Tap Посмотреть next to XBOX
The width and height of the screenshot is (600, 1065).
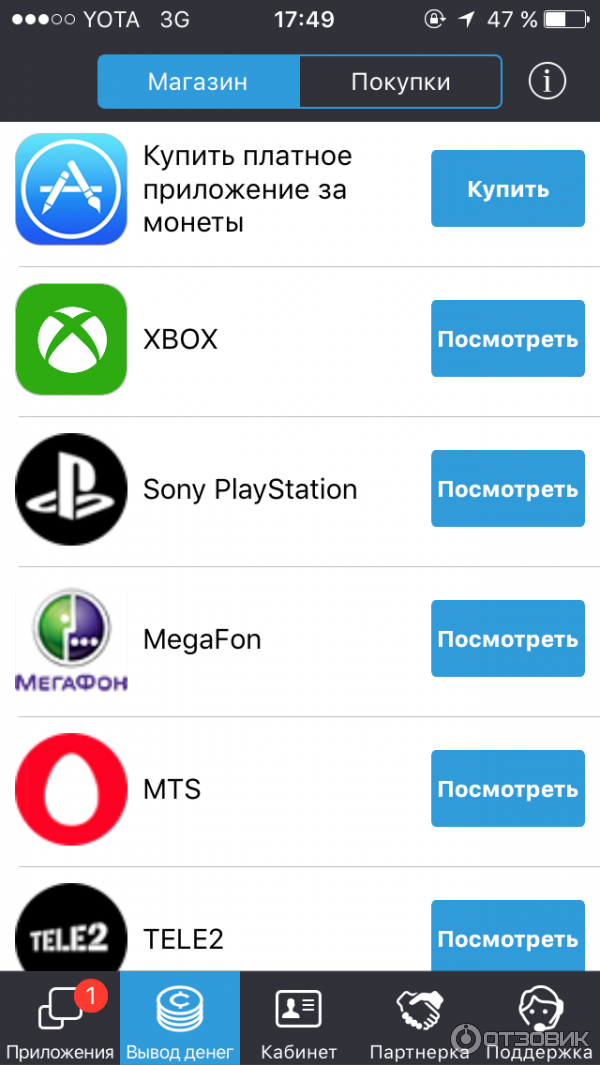507,339
